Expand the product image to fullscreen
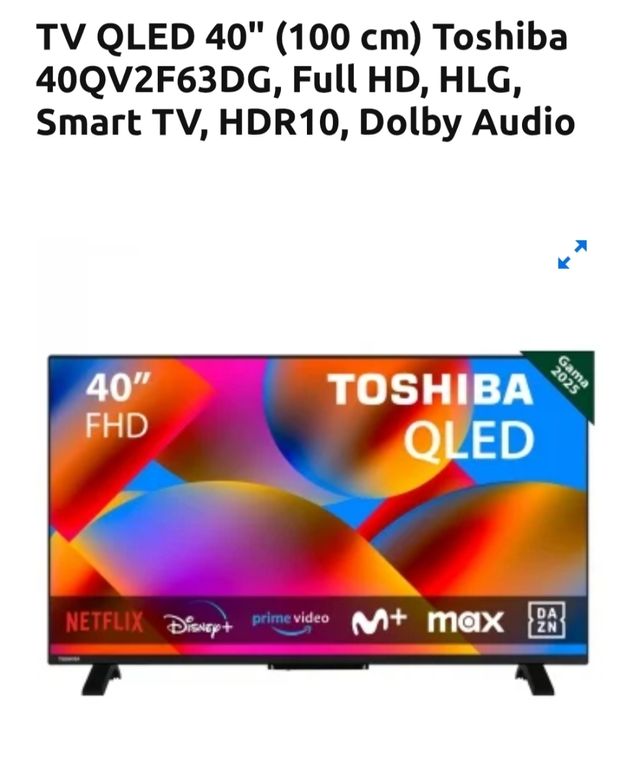Screen dimensions: 640x782 (x=572, y=255)
